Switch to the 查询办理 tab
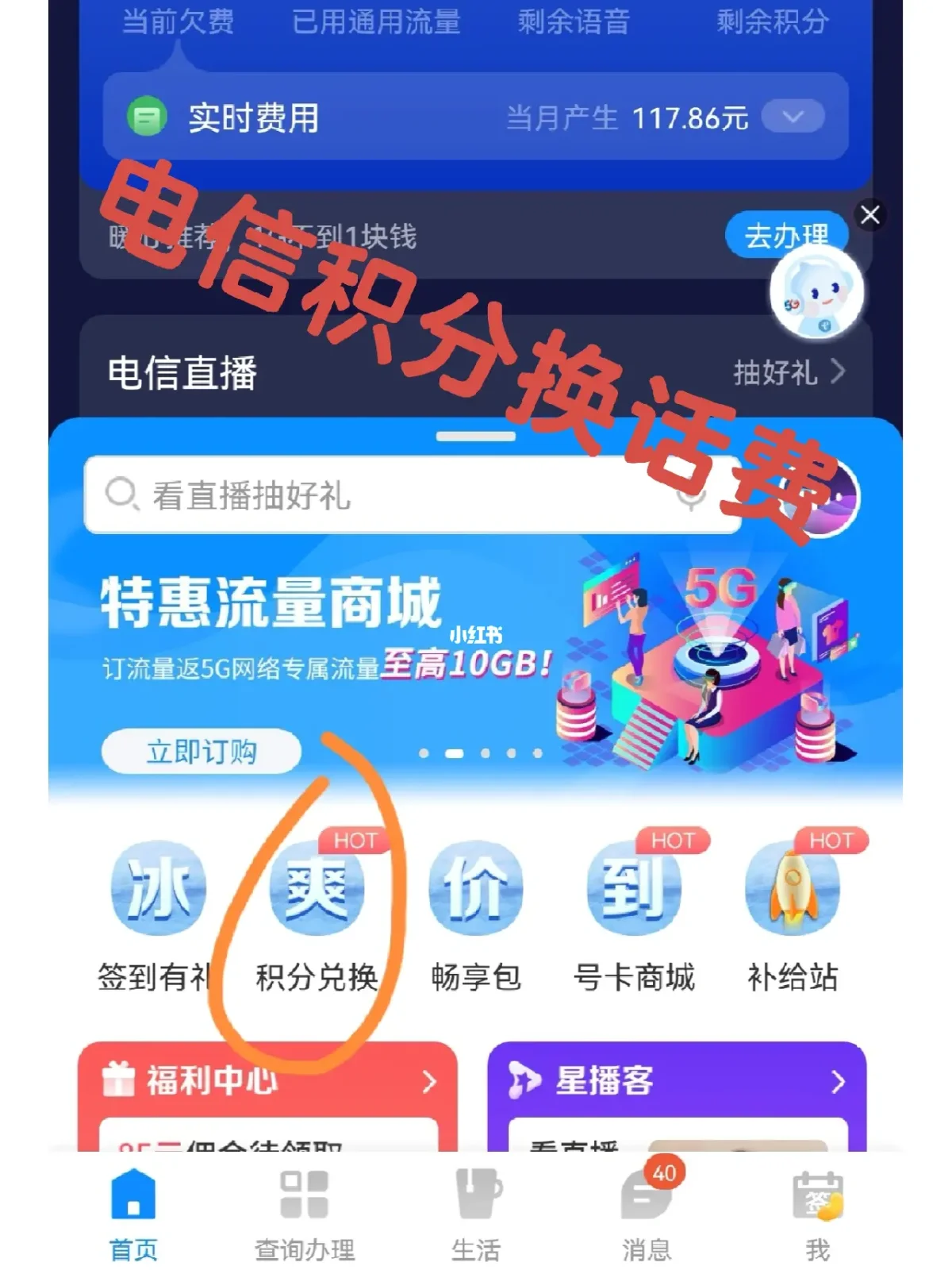Viewport: 952px width, 1270px height. coord(305,1214)
